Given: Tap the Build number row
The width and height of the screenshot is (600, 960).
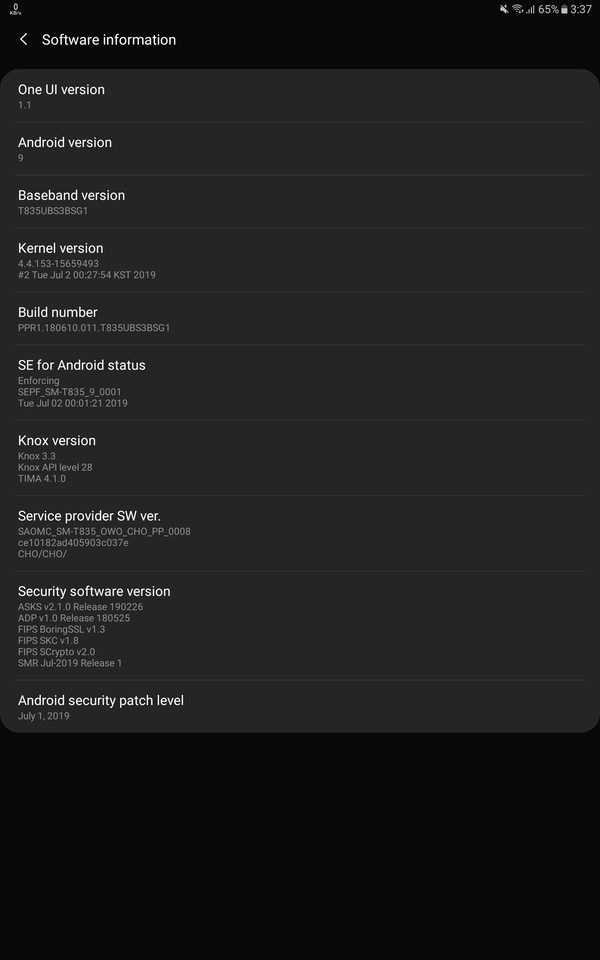Looking at the screenshot, I should pos(300,319).
